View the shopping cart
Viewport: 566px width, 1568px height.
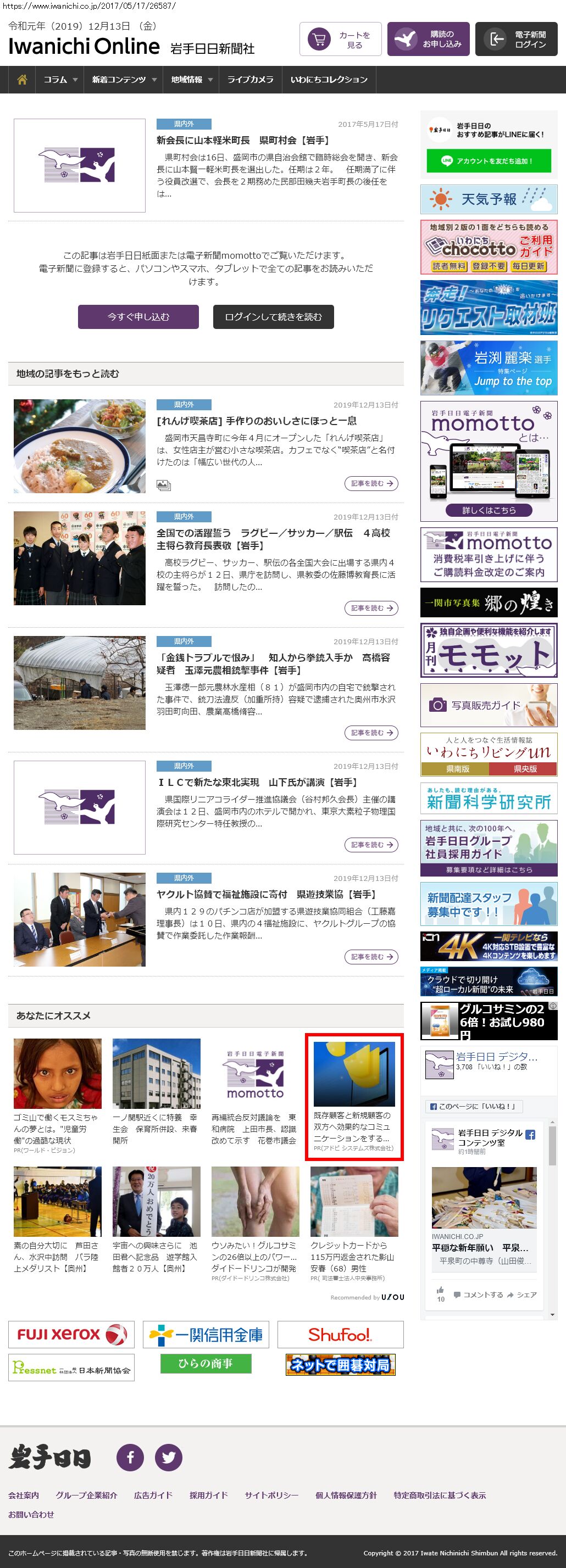(340, 40)
